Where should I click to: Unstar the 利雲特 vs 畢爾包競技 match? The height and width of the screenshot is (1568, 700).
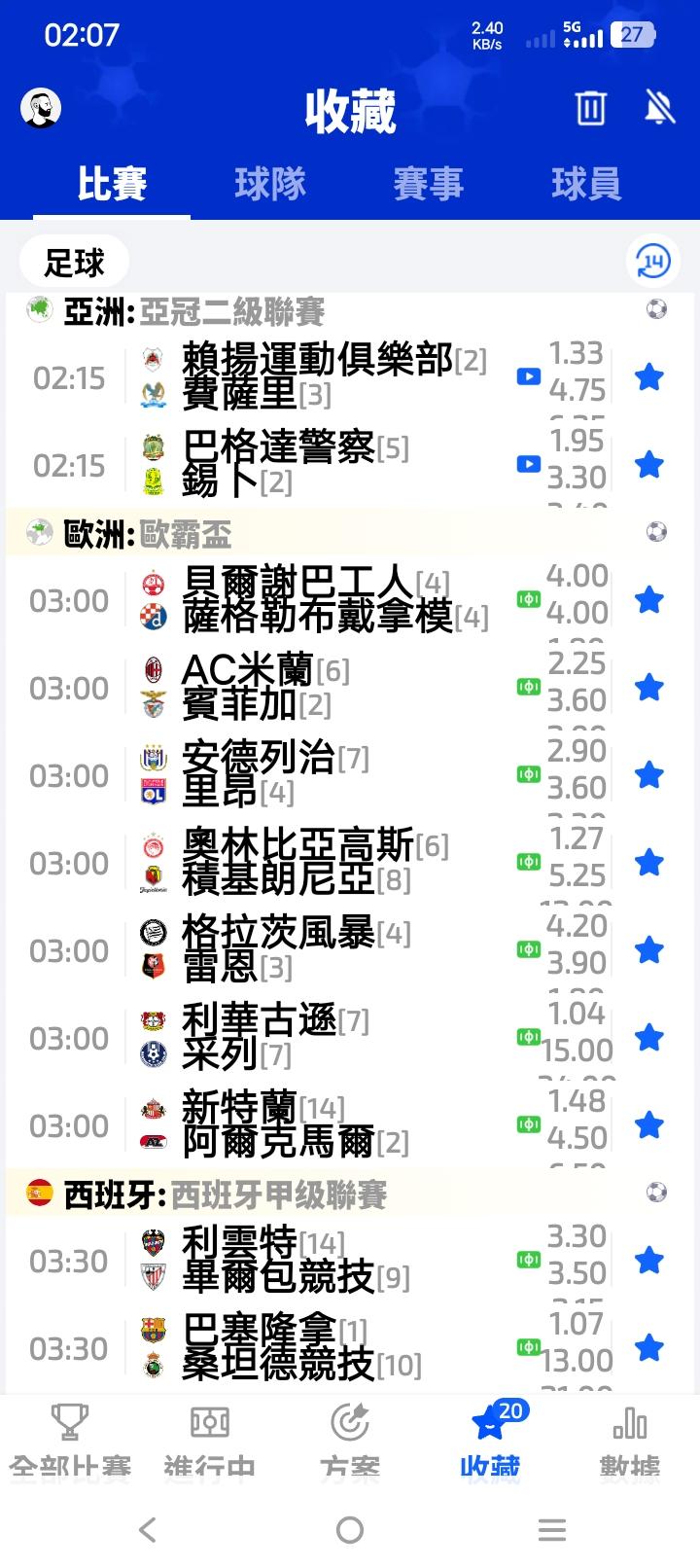648,1261
